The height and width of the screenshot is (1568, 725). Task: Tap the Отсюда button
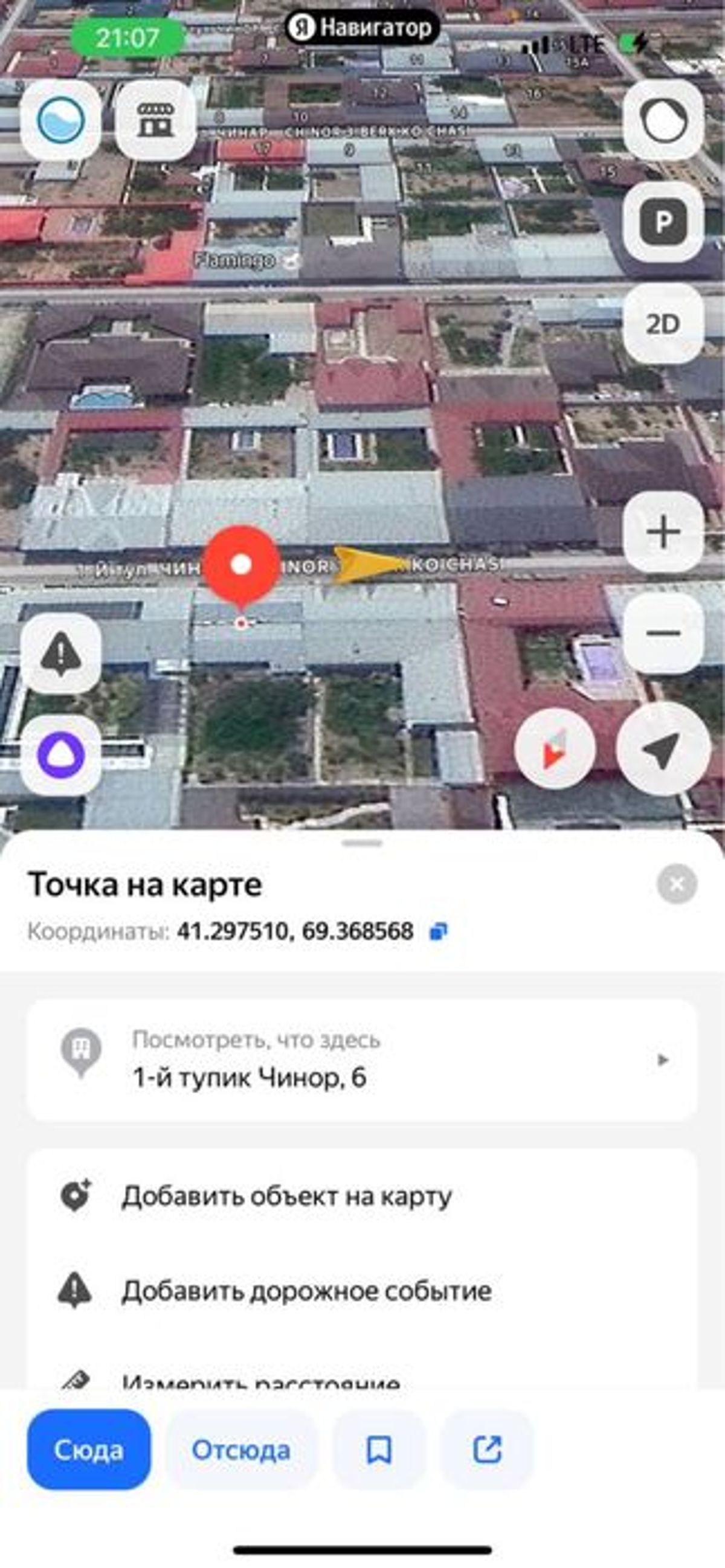241,1449
